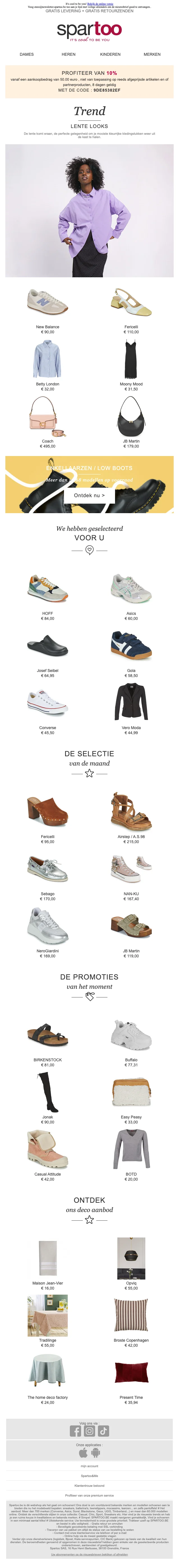Viewport: 179px width, 1568px height.
Task: Go to the DAMES category
Action: pos(27,54)
